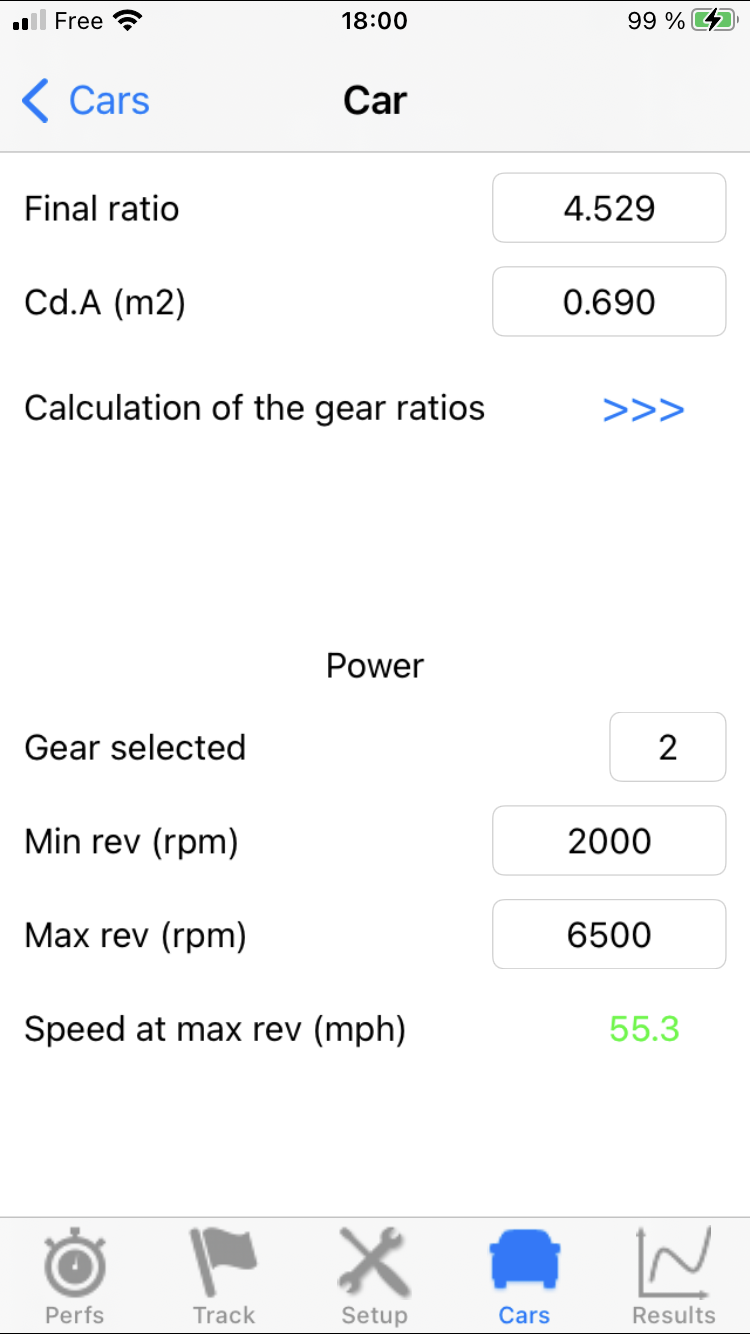Open calculation of the gear ratios
Image resolution: width=750 pixels, height=1334 pixels.
click(643, 409)
